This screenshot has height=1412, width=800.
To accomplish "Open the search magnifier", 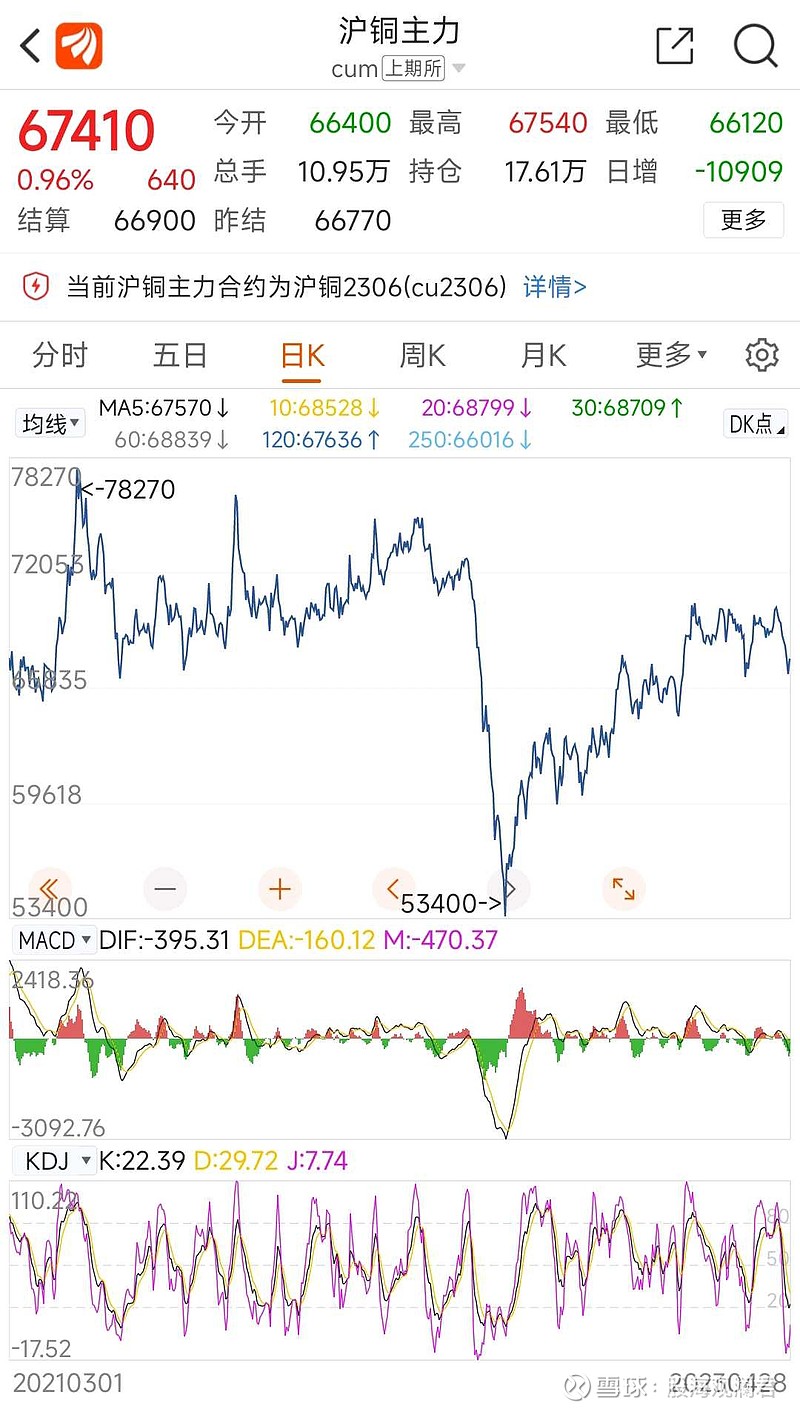I will coord(755,45).
